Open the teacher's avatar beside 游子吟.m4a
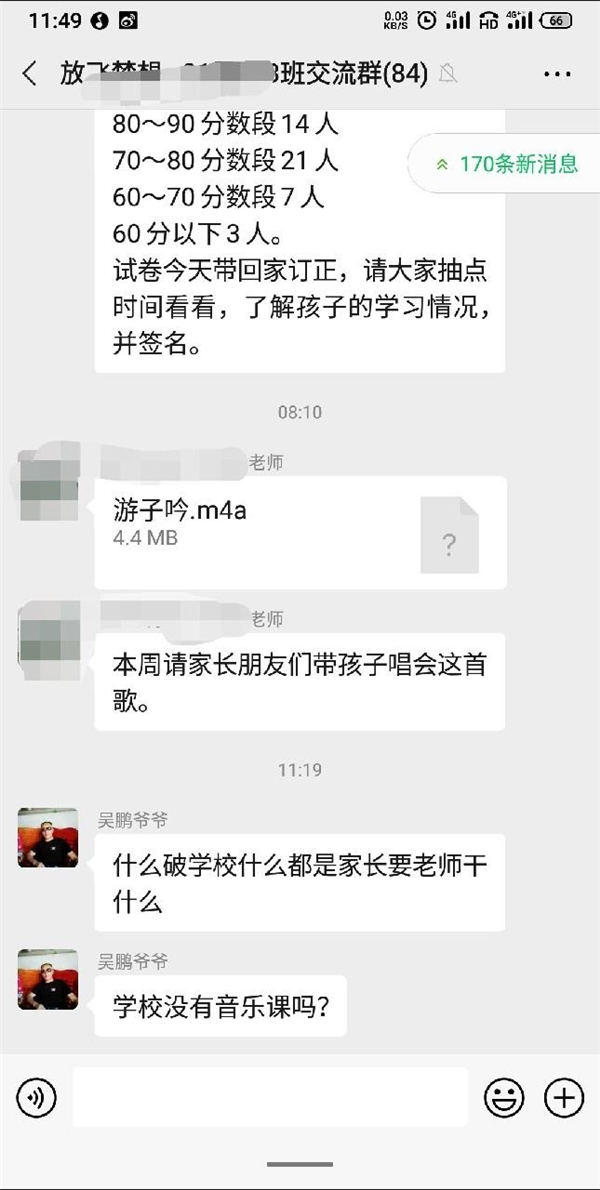This screenshot has height=1190, width=600. [48, 486]
